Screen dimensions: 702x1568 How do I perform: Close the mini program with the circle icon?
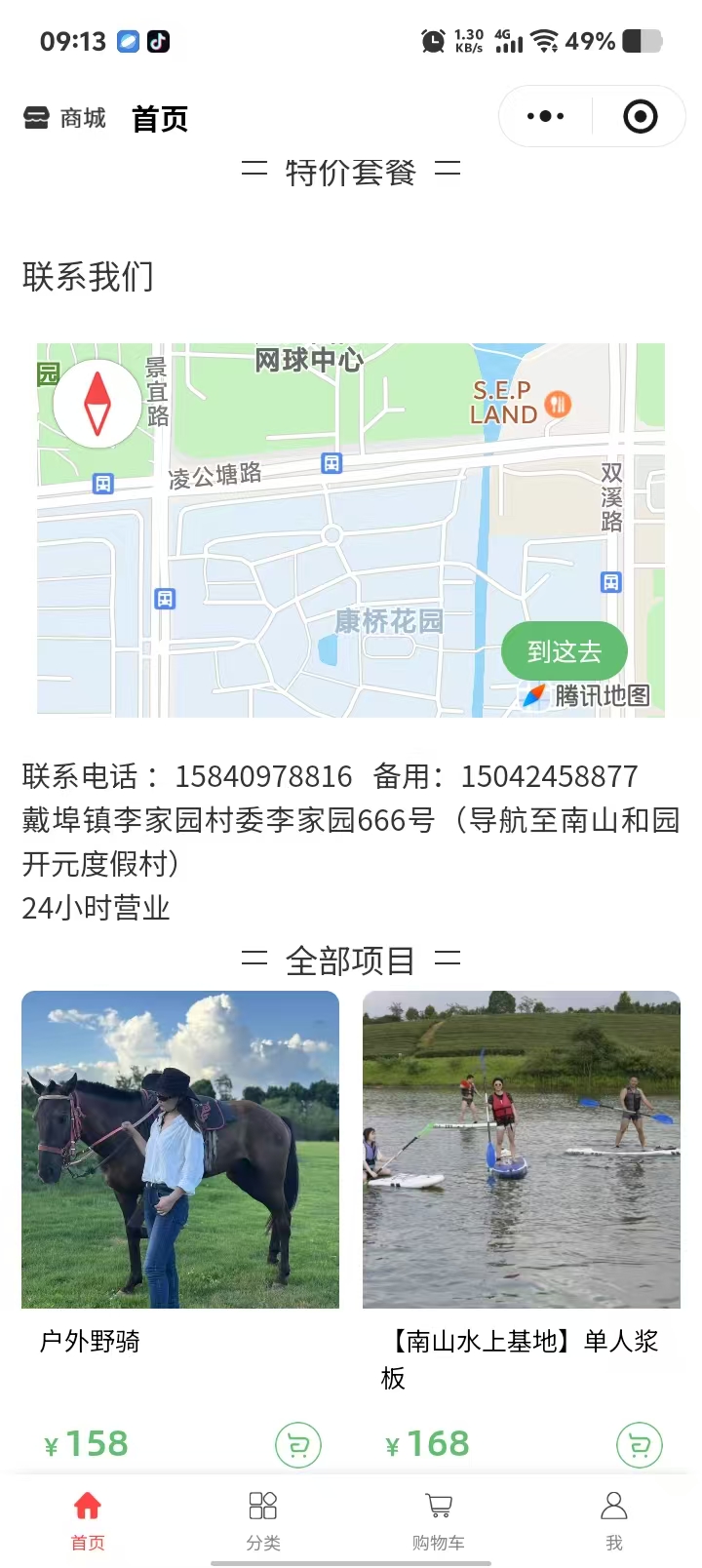[x=640, y=117]
